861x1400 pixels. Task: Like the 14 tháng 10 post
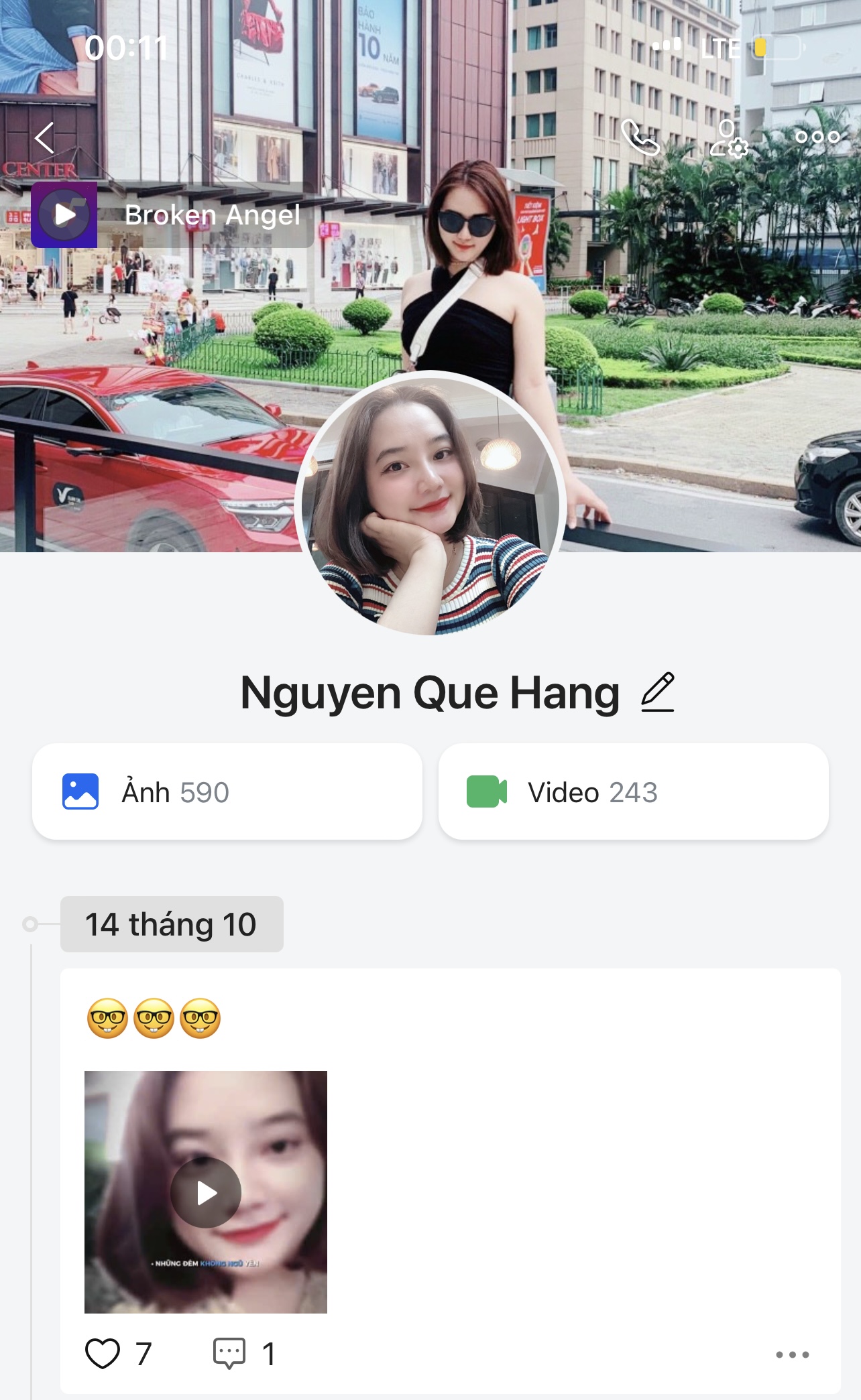click(x=103, y=1353)
